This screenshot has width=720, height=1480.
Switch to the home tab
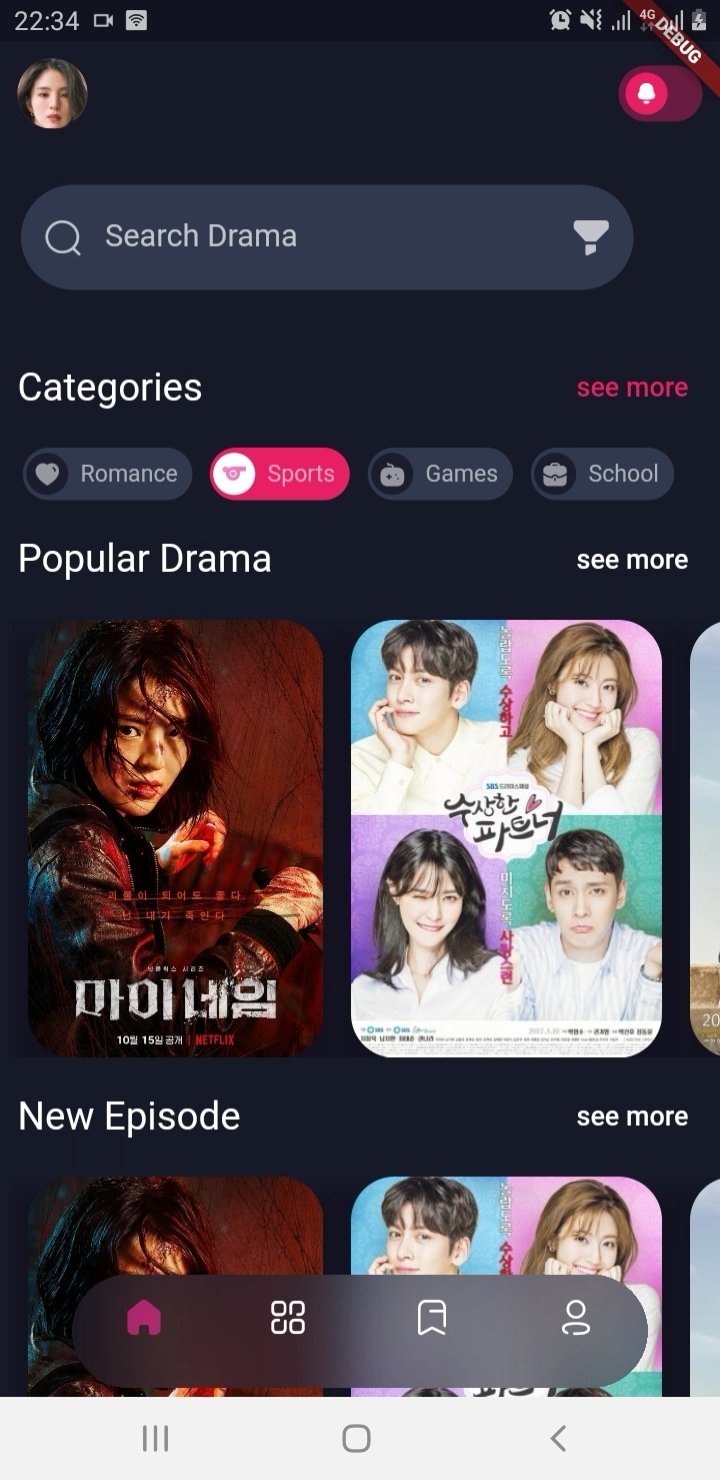tap(144, 1318)
